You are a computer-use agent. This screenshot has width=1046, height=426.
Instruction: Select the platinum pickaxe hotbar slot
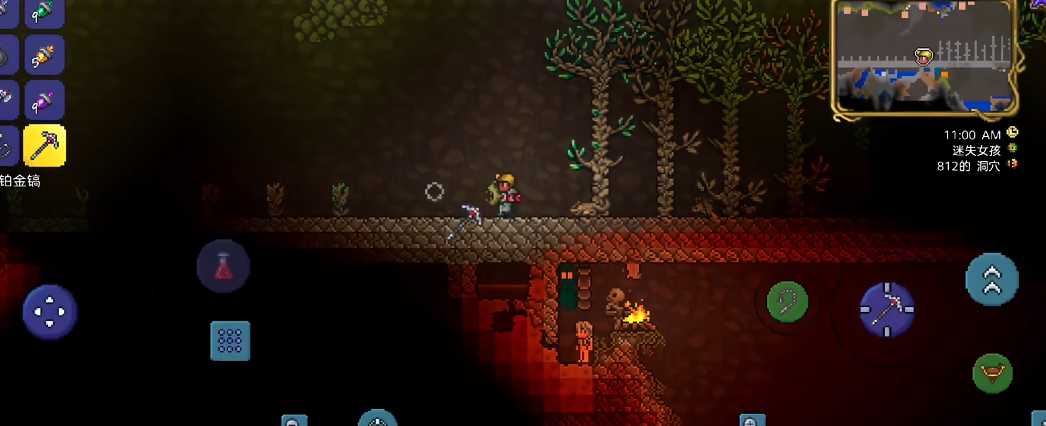[x=45, y=146]
